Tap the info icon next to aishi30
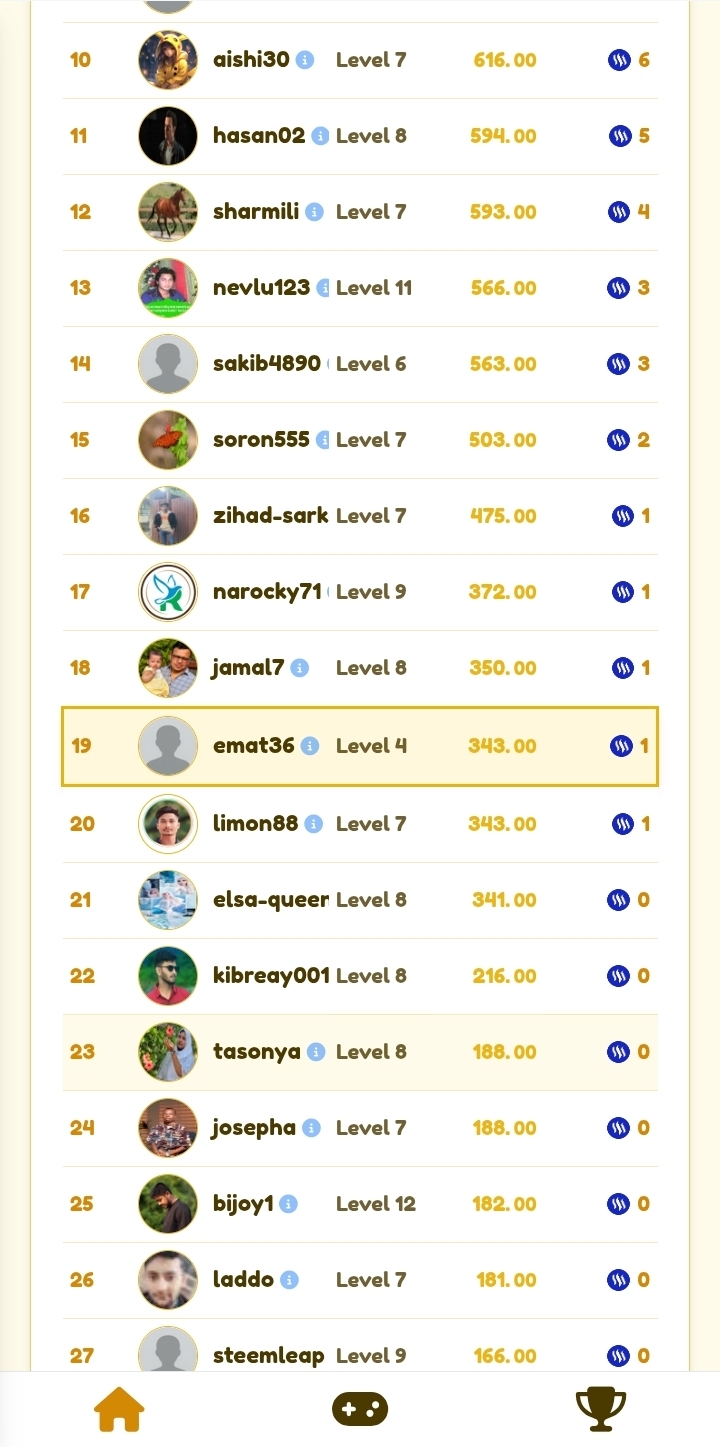The width and height of the screenshot is (720, 1447). click(306, 60)
